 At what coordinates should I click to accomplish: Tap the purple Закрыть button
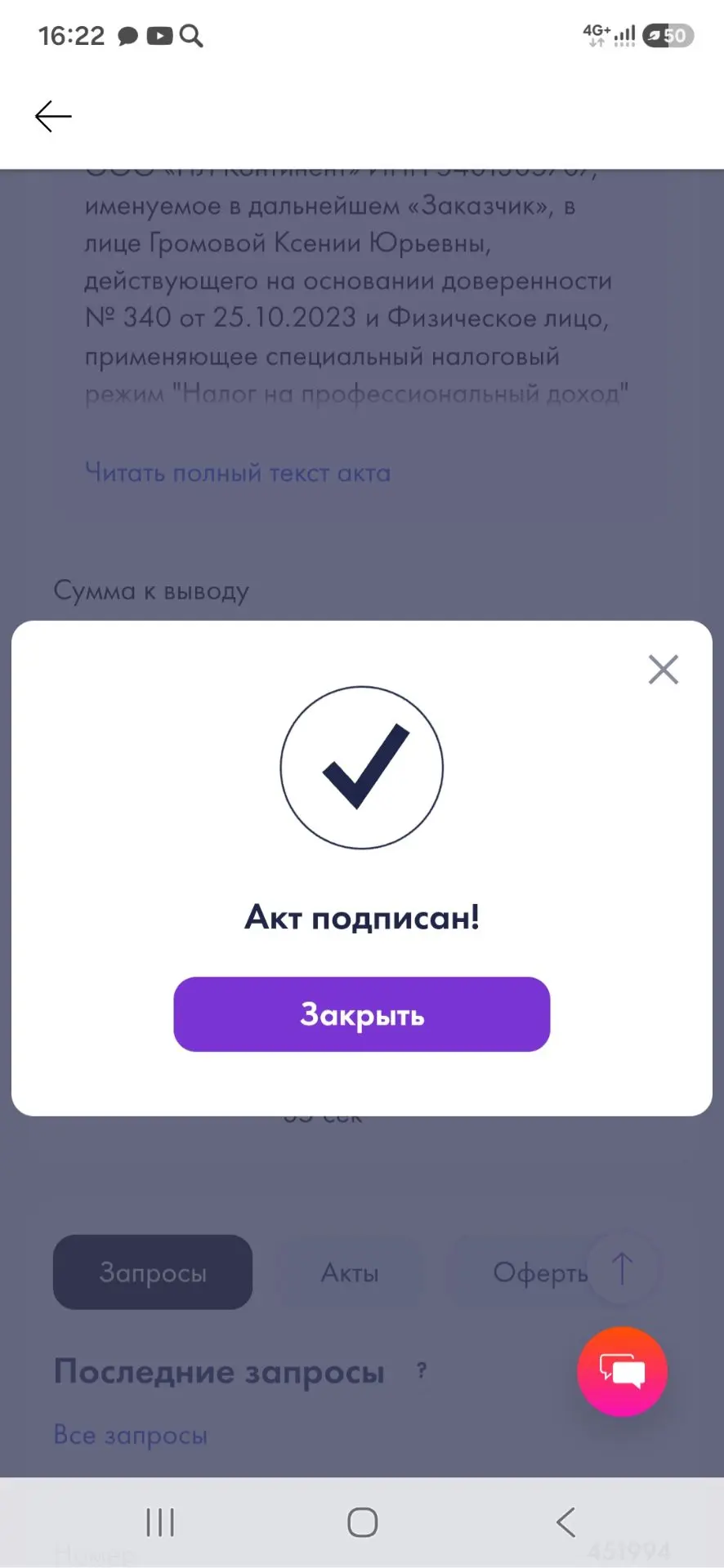[361, 1014]
